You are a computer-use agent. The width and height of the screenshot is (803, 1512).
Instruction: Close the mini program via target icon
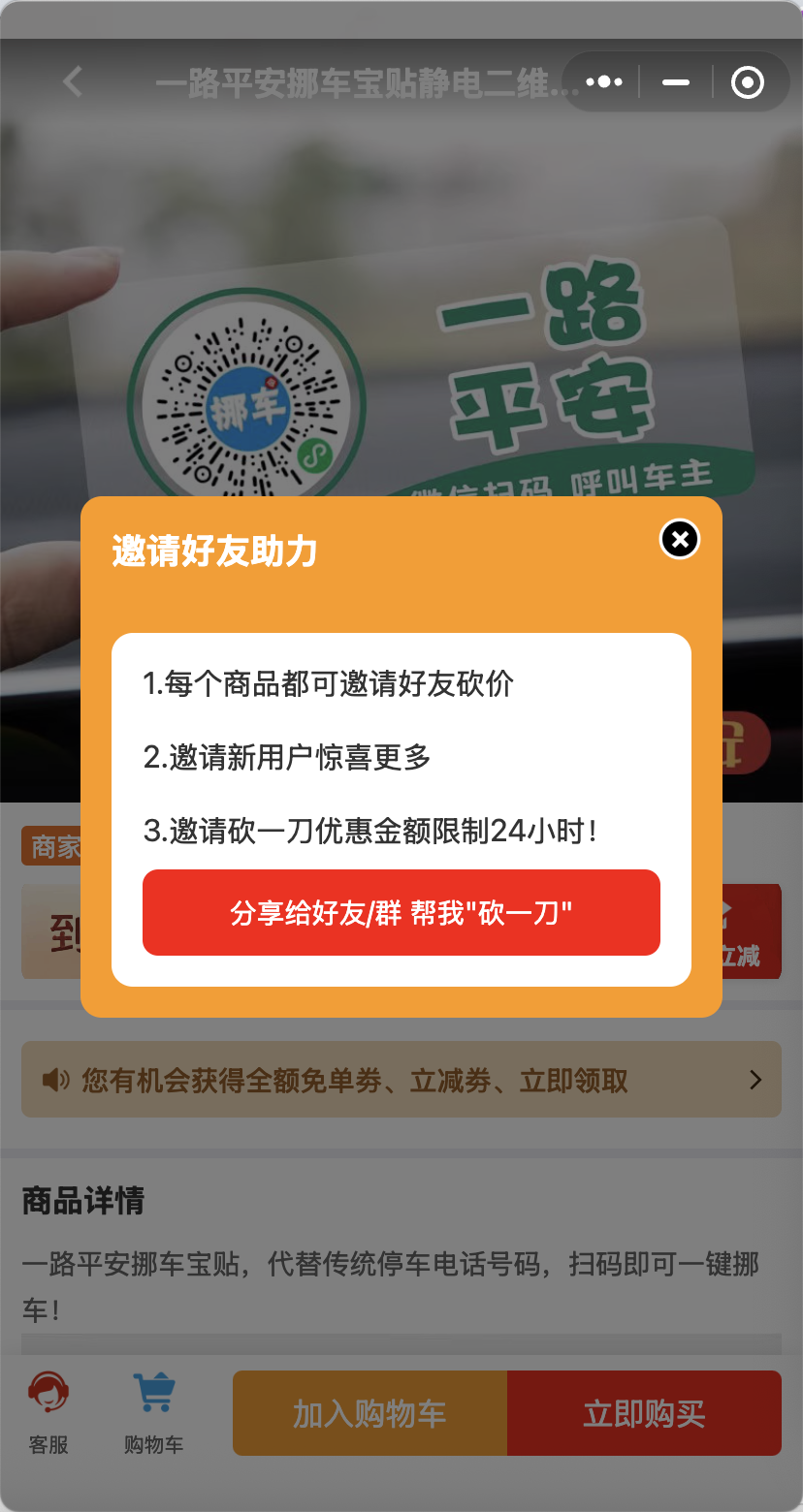click(747, 82)
